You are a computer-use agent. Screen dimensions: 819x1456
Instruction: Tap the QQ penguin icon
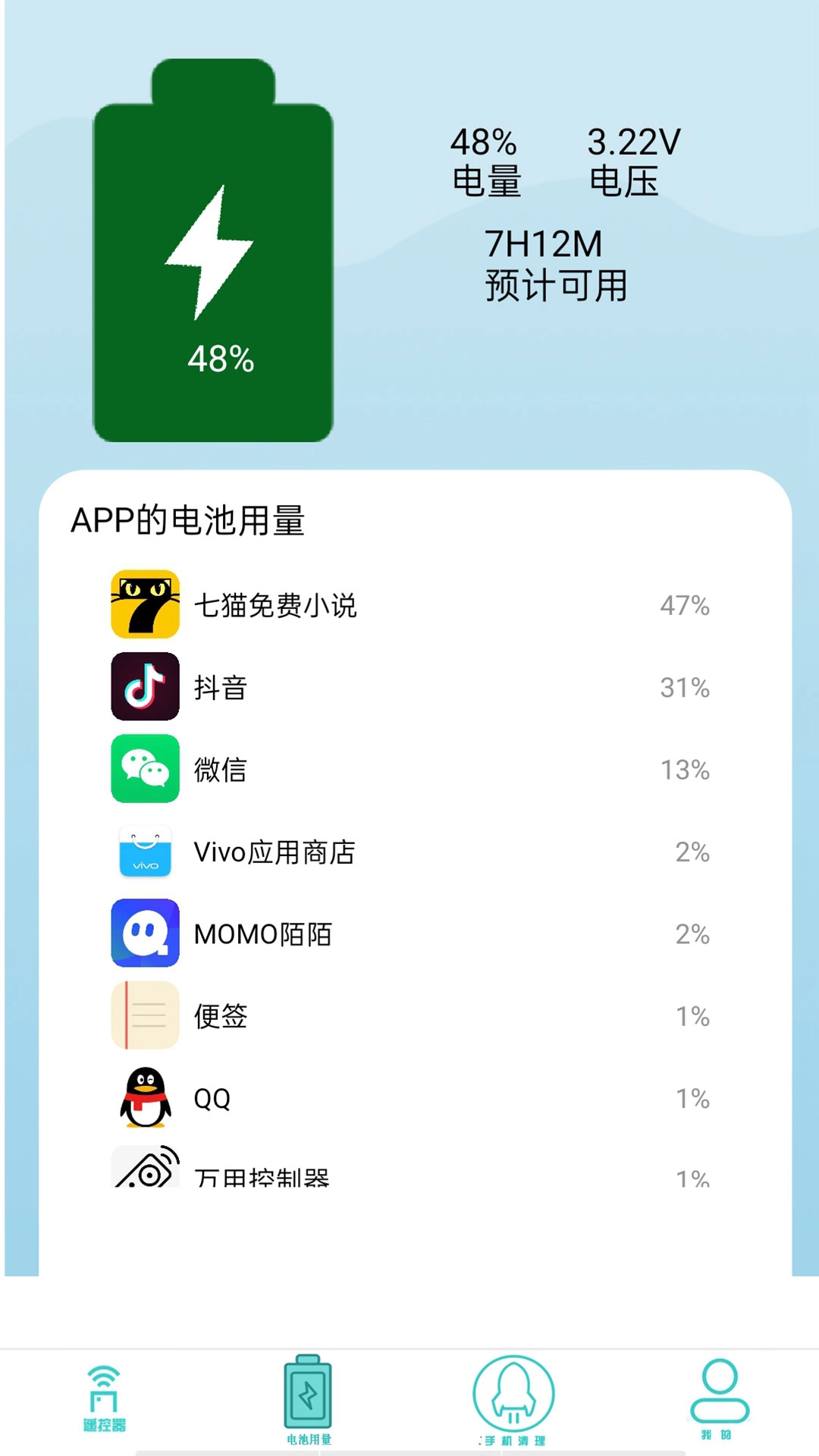click(x=144, y=1099)
